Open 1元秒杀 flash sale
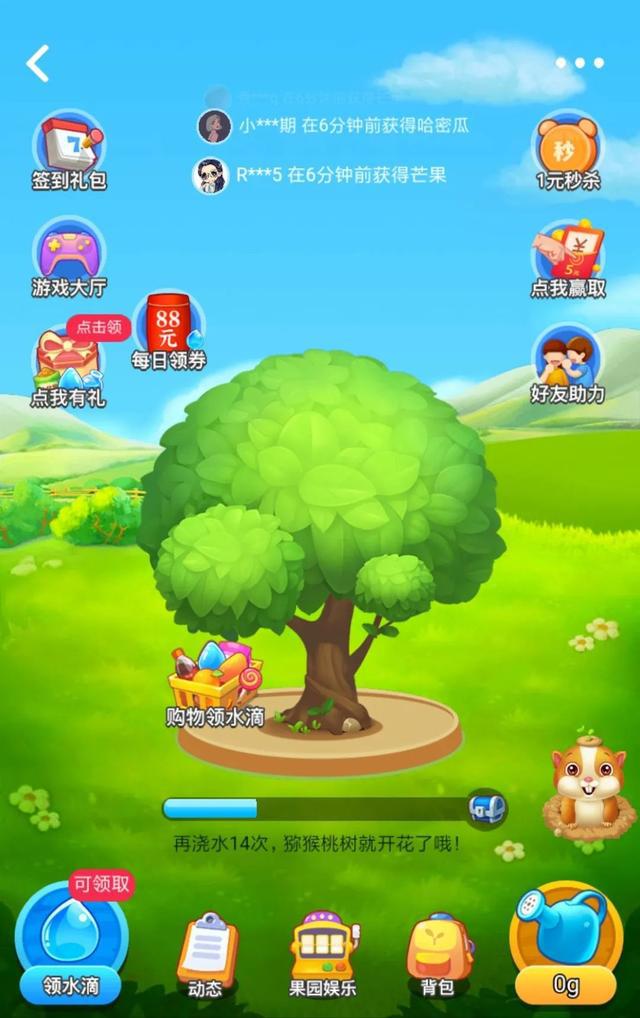This screenshot has height=1018, width=640. coord(568,152)
